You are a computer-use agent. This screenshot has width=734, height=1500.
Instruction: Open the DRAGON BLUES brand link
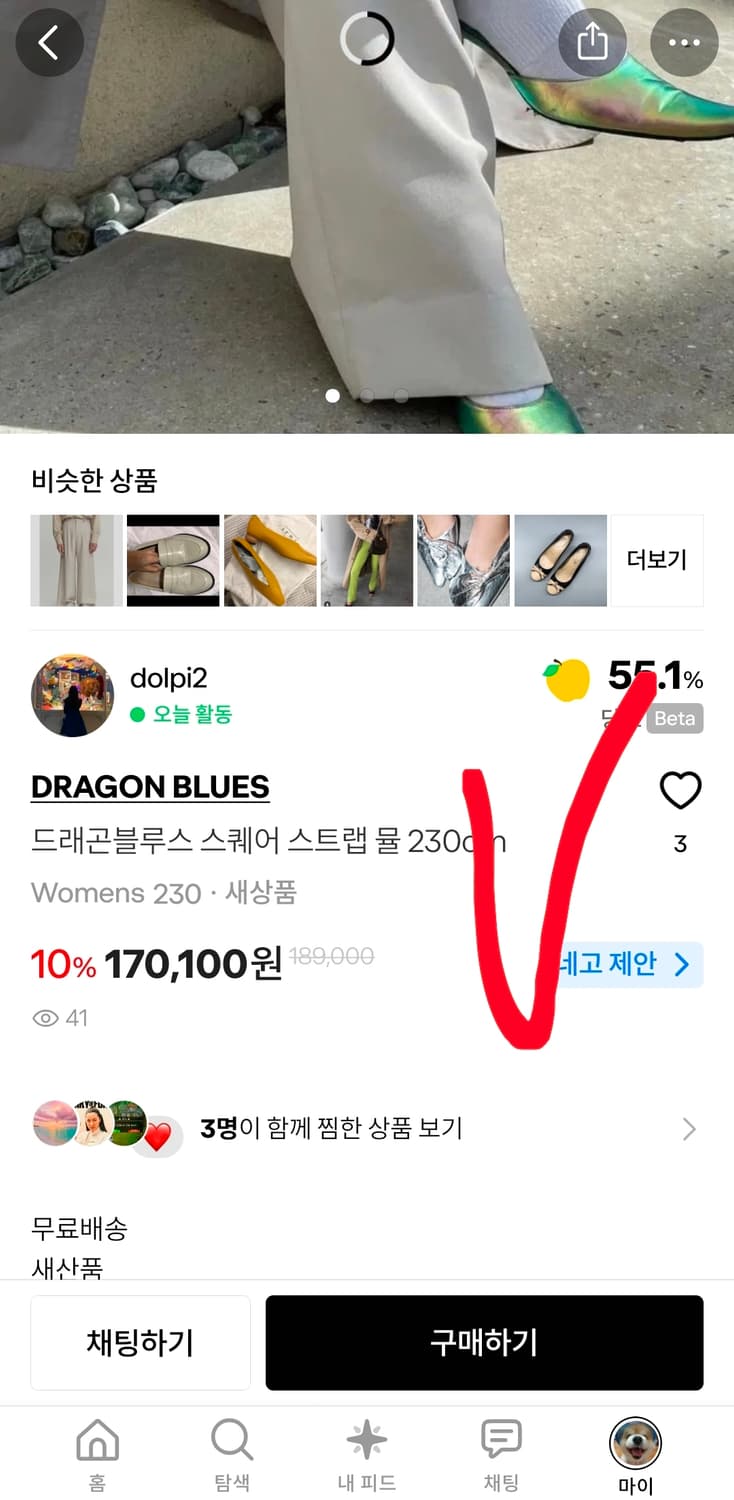[x=149, y=787]
